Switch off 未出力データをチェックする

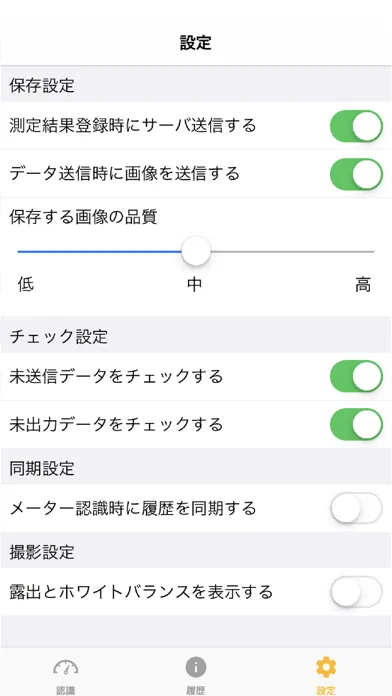(356, 424)
